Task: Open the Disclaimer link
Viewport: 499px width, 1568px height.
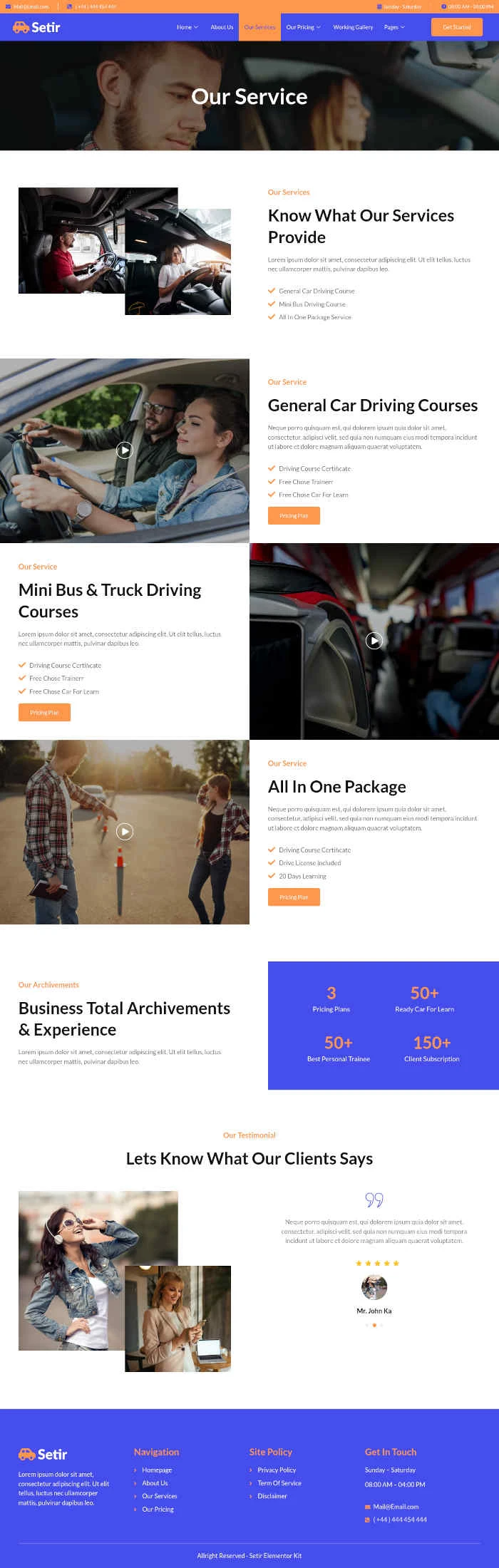Action: click(x=272, y=1496)
